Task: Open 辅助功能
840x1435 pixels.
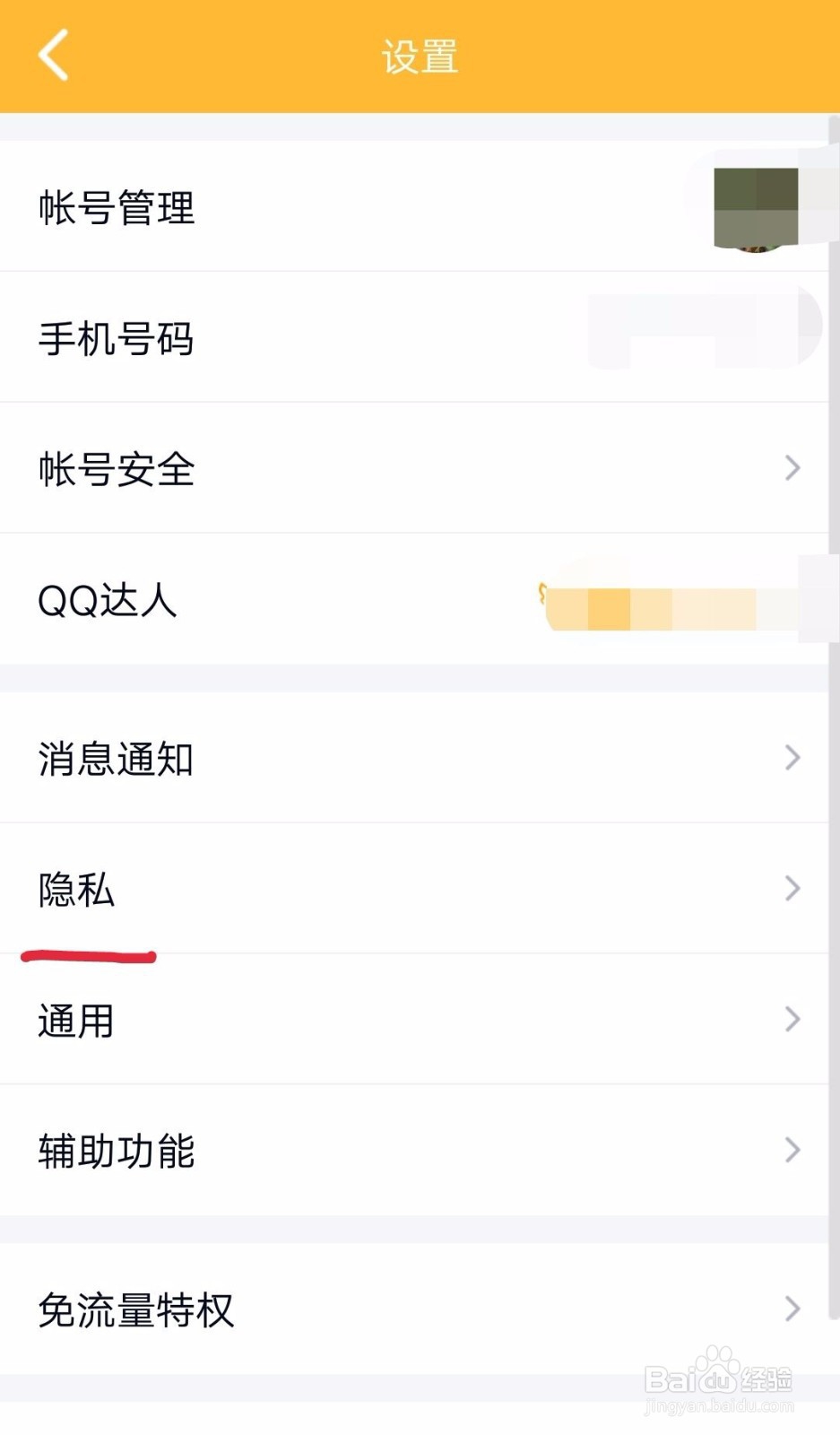Action: point(414,1151)
